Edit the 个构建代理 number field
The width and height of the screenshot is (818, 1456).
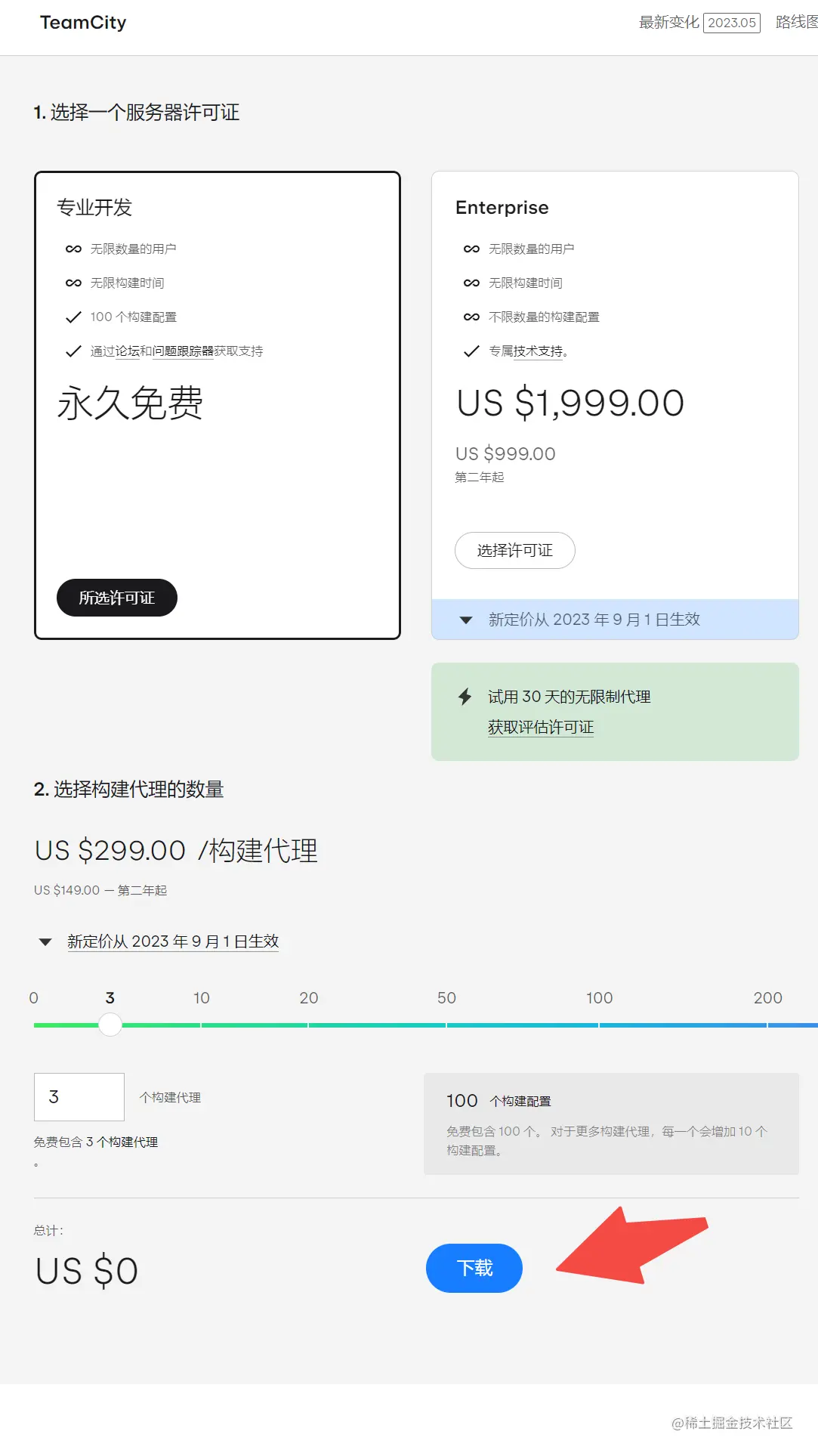point(79,1097)
